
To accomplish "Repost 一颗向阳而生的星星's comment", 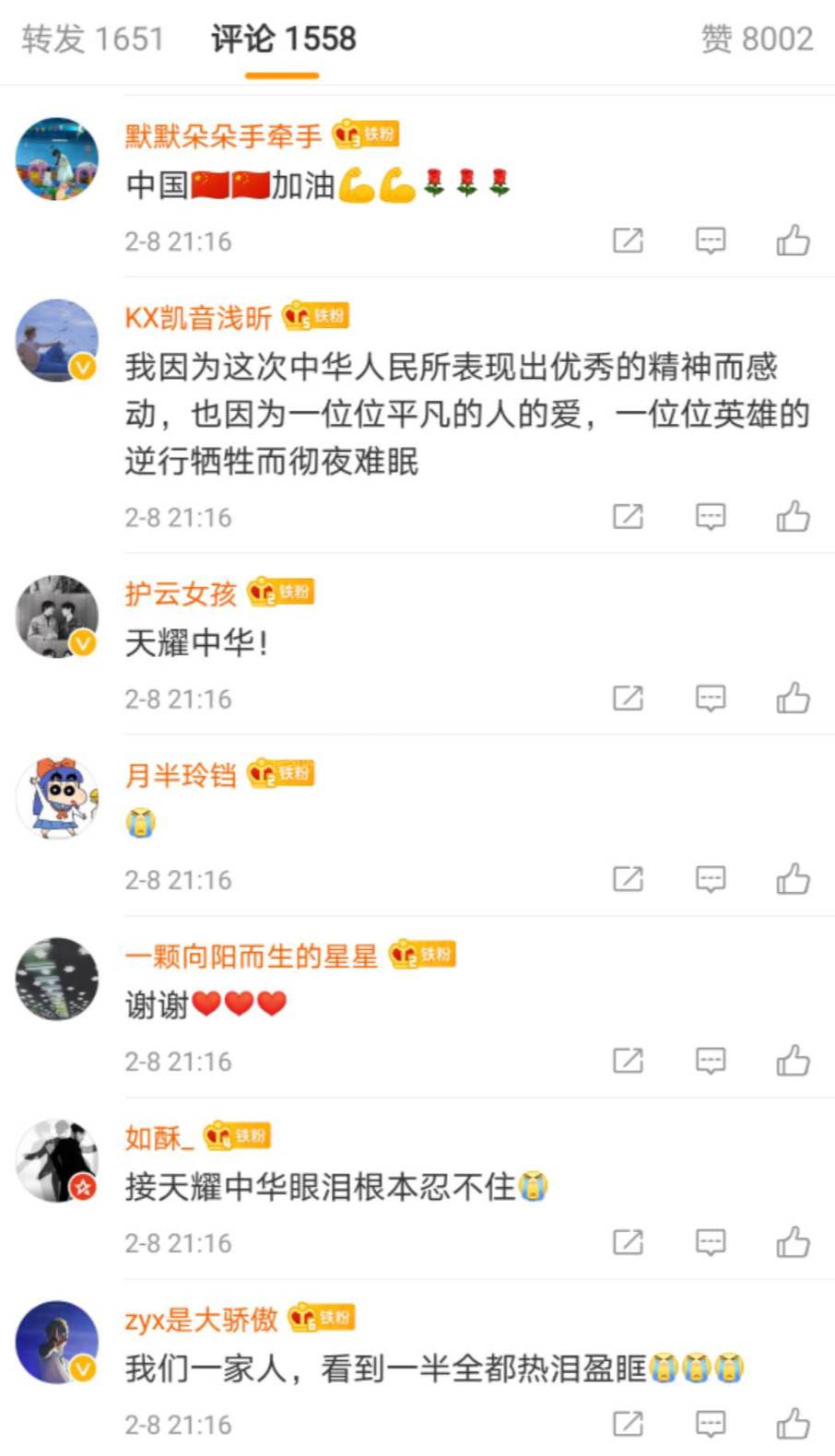I will (628, 1061).
